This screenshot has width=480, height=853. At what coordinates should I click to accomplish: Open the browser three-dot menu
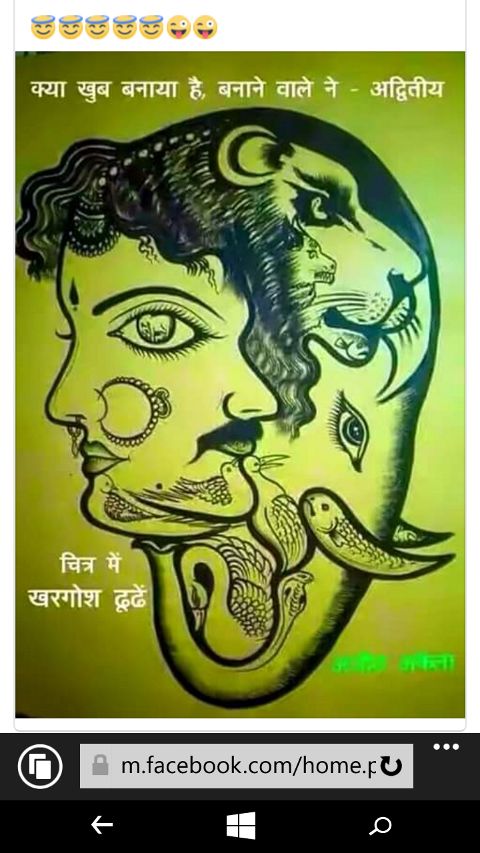coord(446,746)
